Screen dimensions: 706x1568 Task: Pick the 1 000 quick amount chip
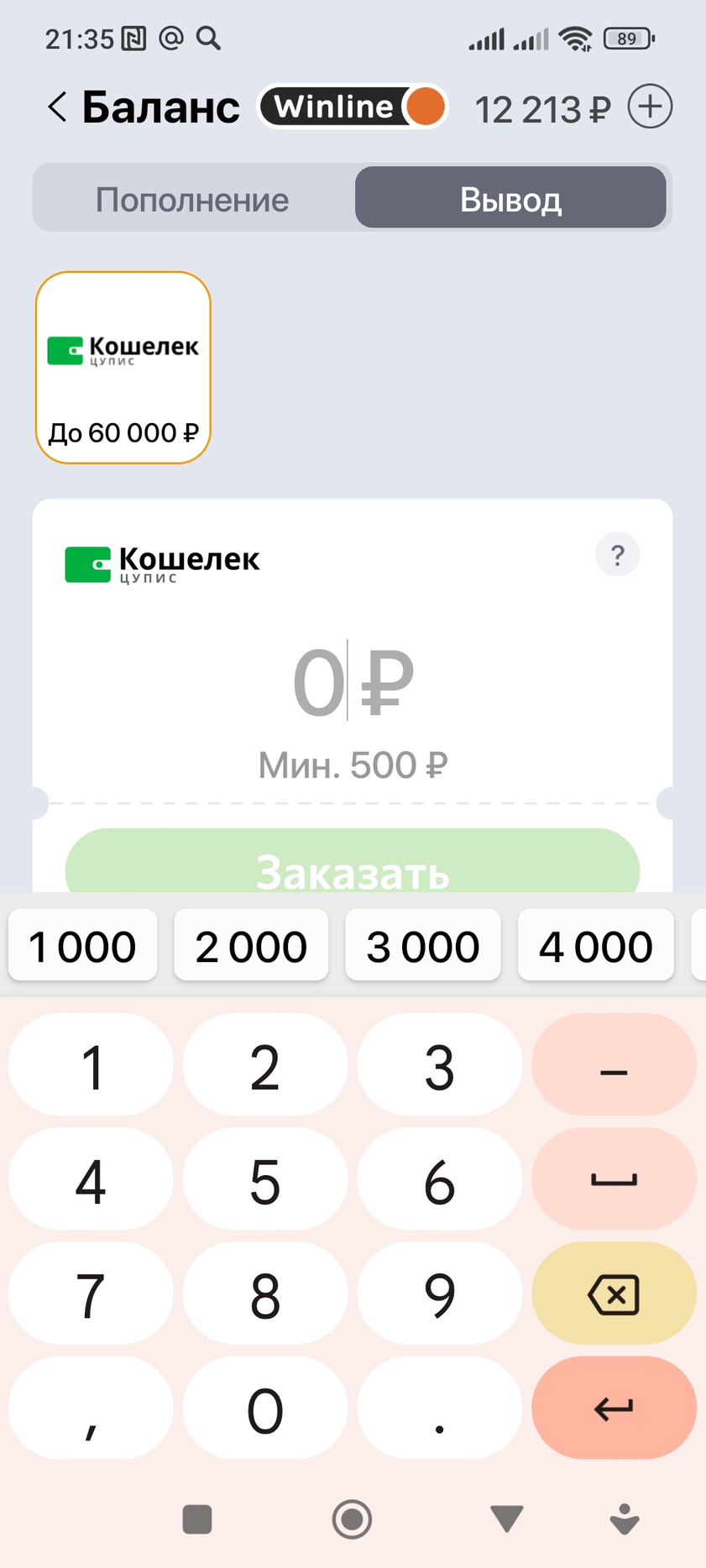(82, 946)
